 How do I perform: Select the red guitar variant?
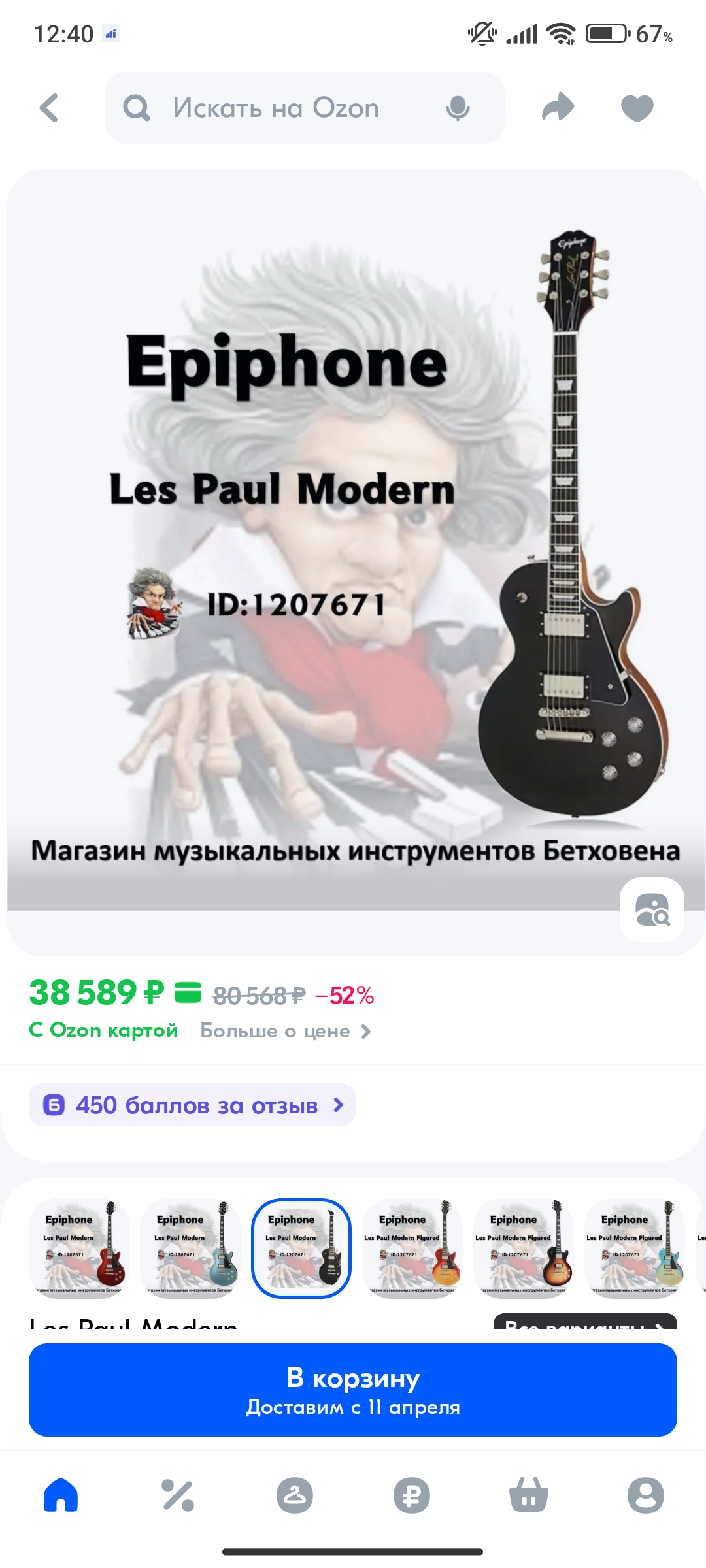tap(79, 1248)
